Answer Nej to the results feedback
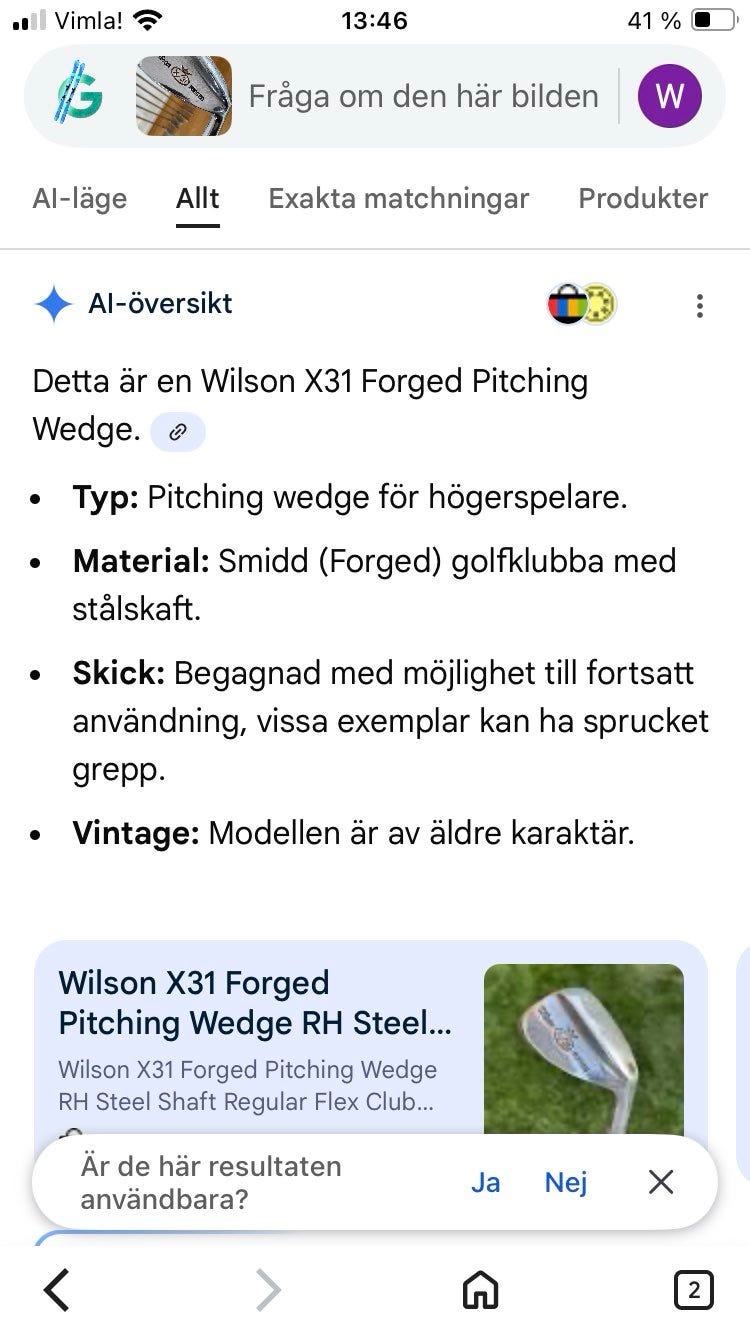This screenshot has width=750, height=1334. [x=566, y=1182]
